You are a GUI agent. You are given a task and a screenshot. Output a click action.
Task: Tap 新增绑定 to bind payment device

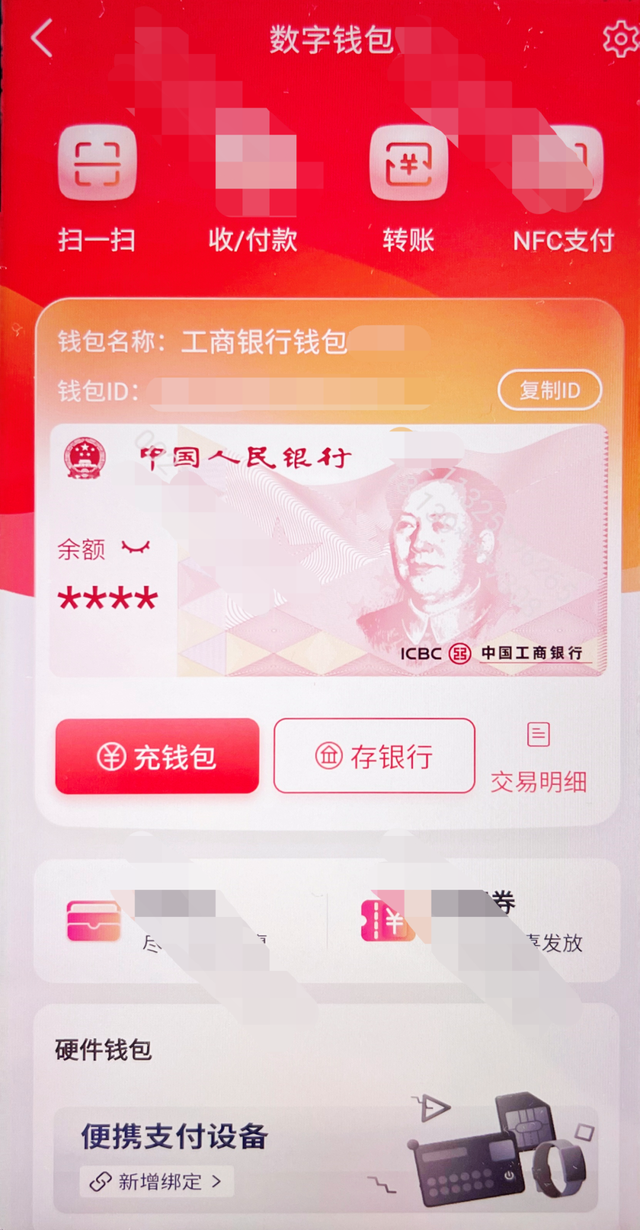click(x=159, y=1182)
